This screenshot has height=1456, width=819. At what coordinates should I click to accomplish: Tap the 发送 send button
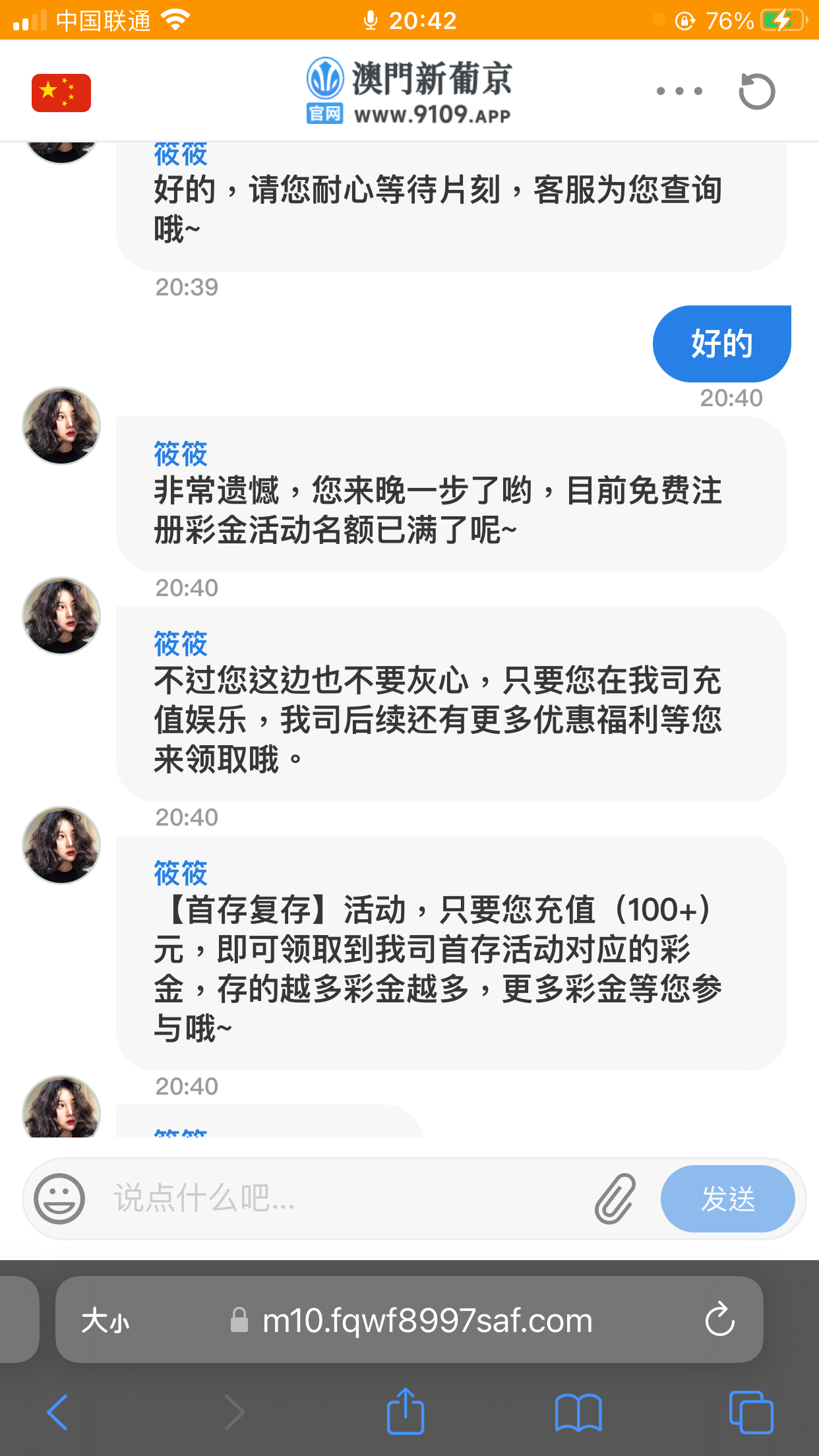[727, 1198]
